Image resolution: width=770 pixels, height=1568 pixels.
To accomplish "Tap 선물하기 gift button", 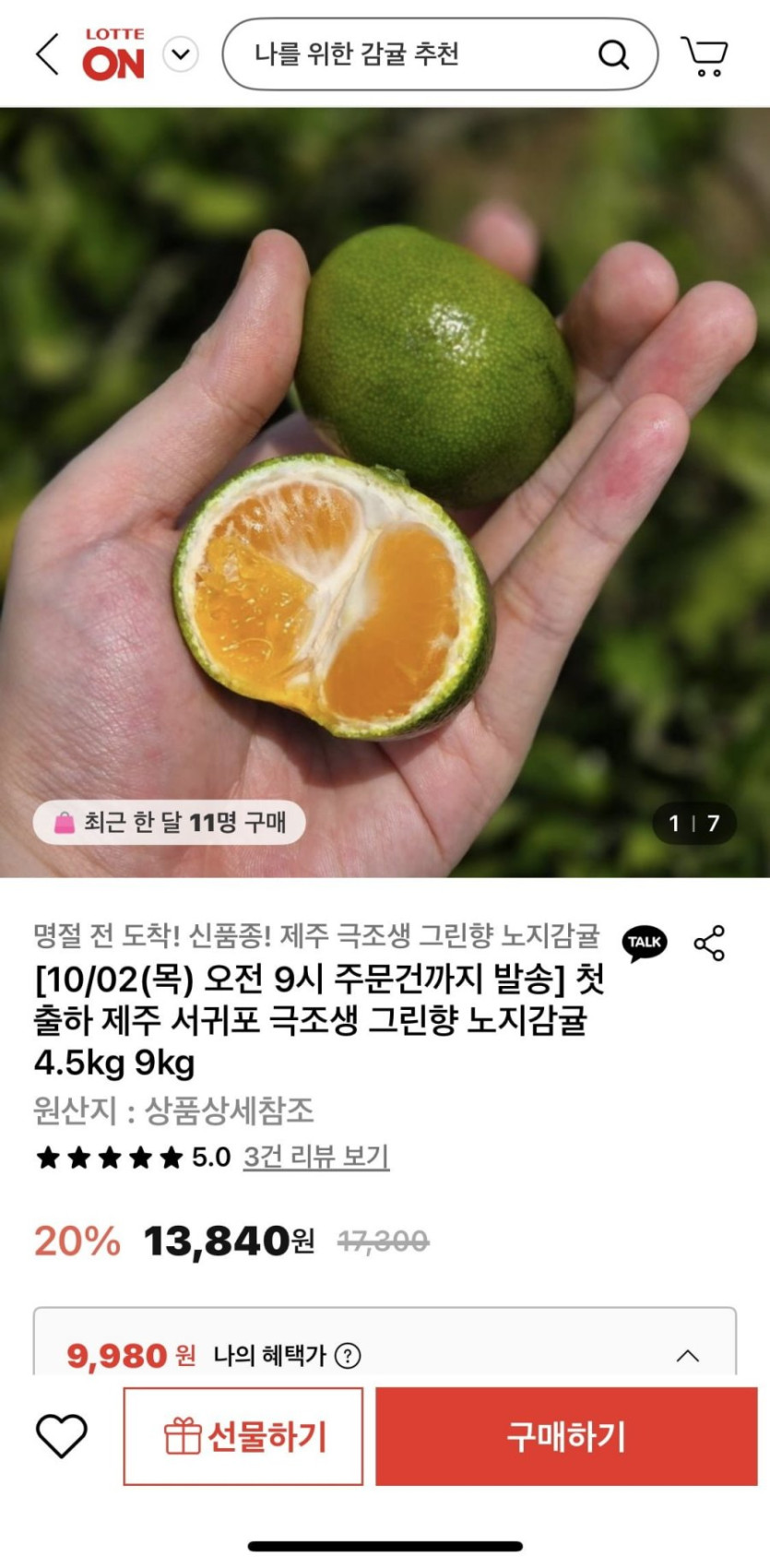I will (243, 1436).
